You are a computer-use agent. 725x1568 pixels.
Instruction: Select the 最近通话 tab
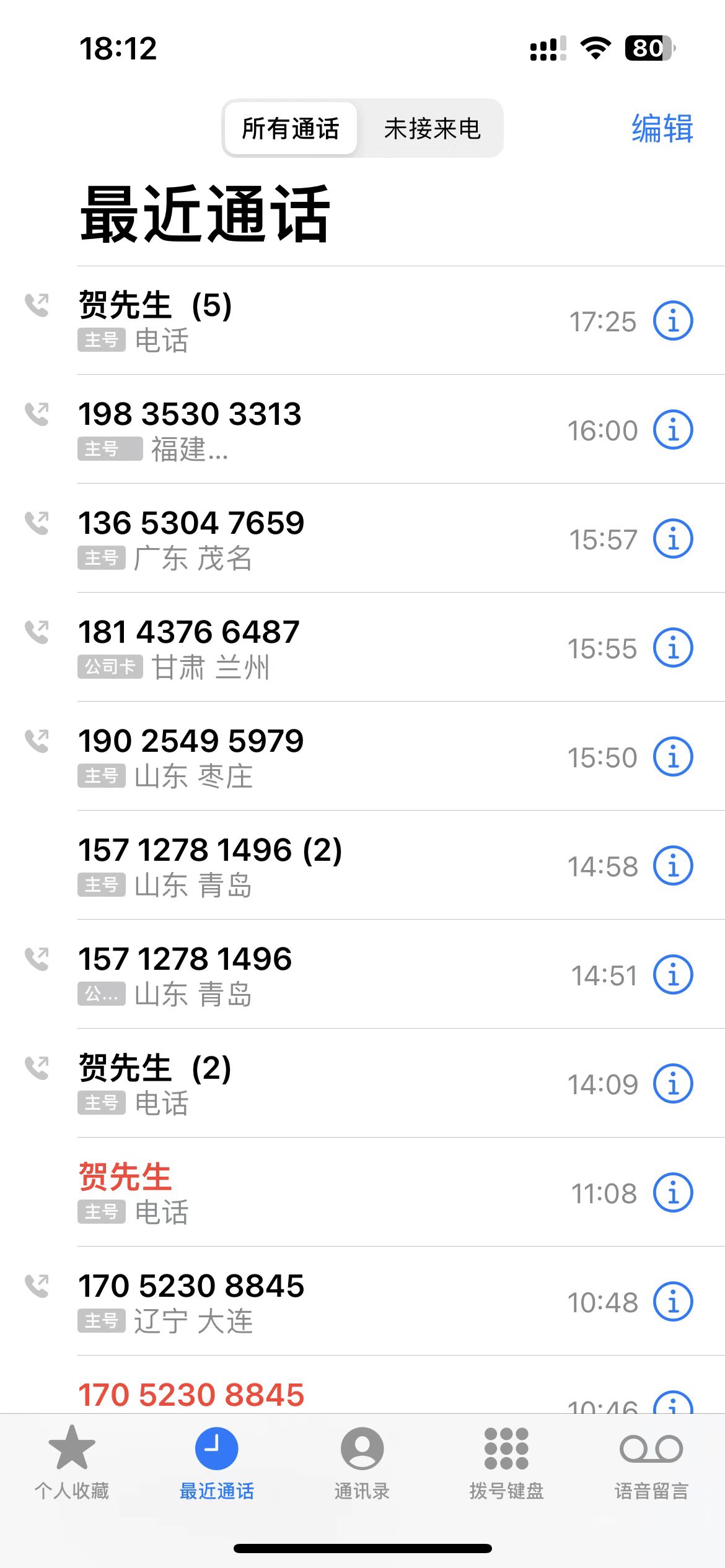[217, 1463]
